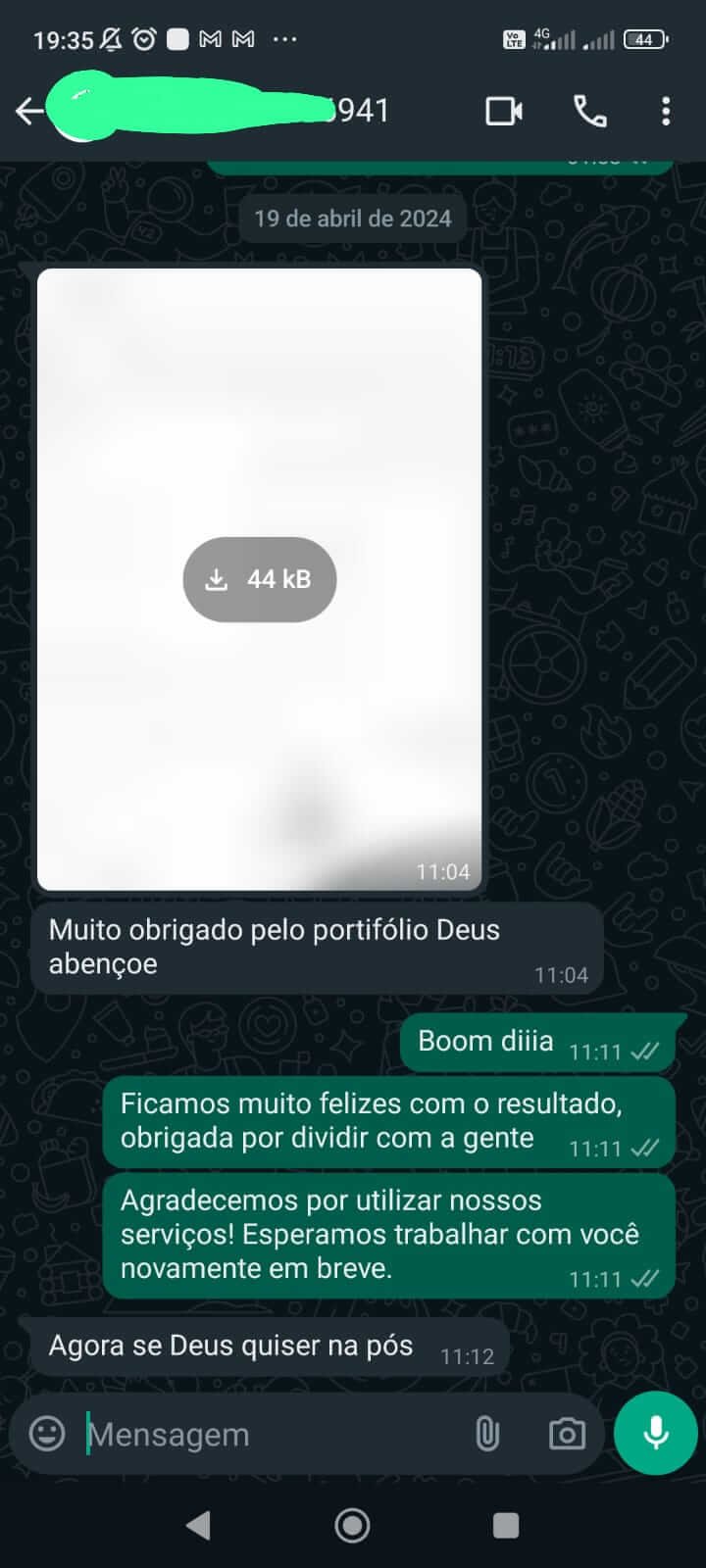
Task: Open the emoji picker
Action: (x=47, y=1434)
